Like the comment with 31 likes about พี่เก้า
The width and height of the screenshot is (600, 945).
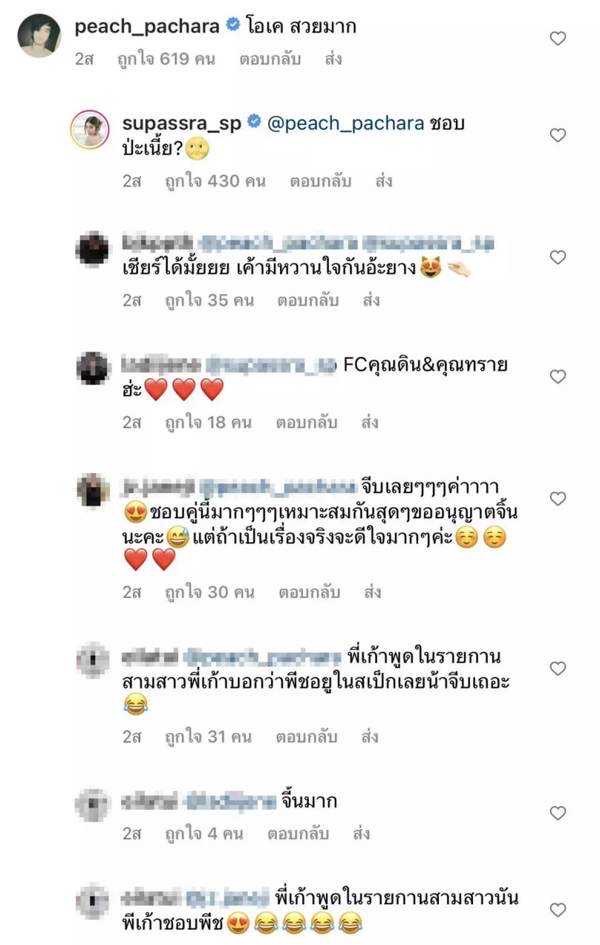coord(558,668)
